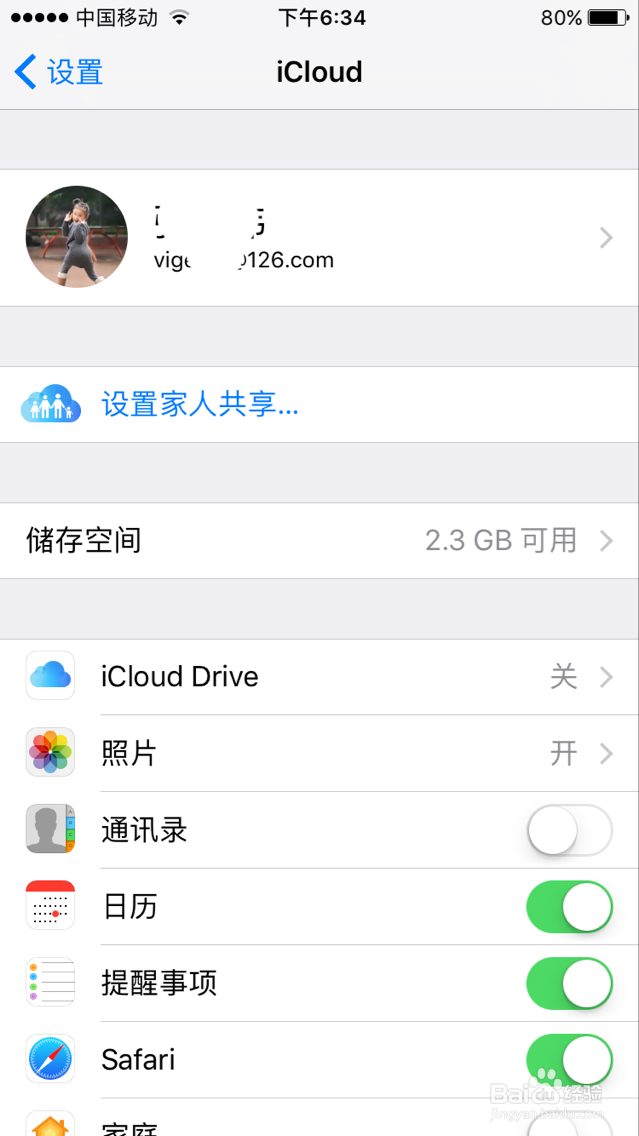Screen dimensions: 639x1136
Task: Turn off 提醒事项 sync
Action: pos(569,983)
